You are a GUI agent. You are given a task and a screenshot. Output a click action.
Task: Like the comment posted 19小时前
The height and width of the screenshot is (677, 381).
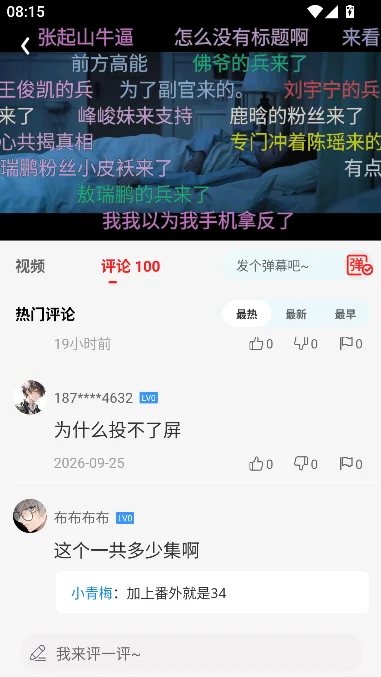pos(261,344)
